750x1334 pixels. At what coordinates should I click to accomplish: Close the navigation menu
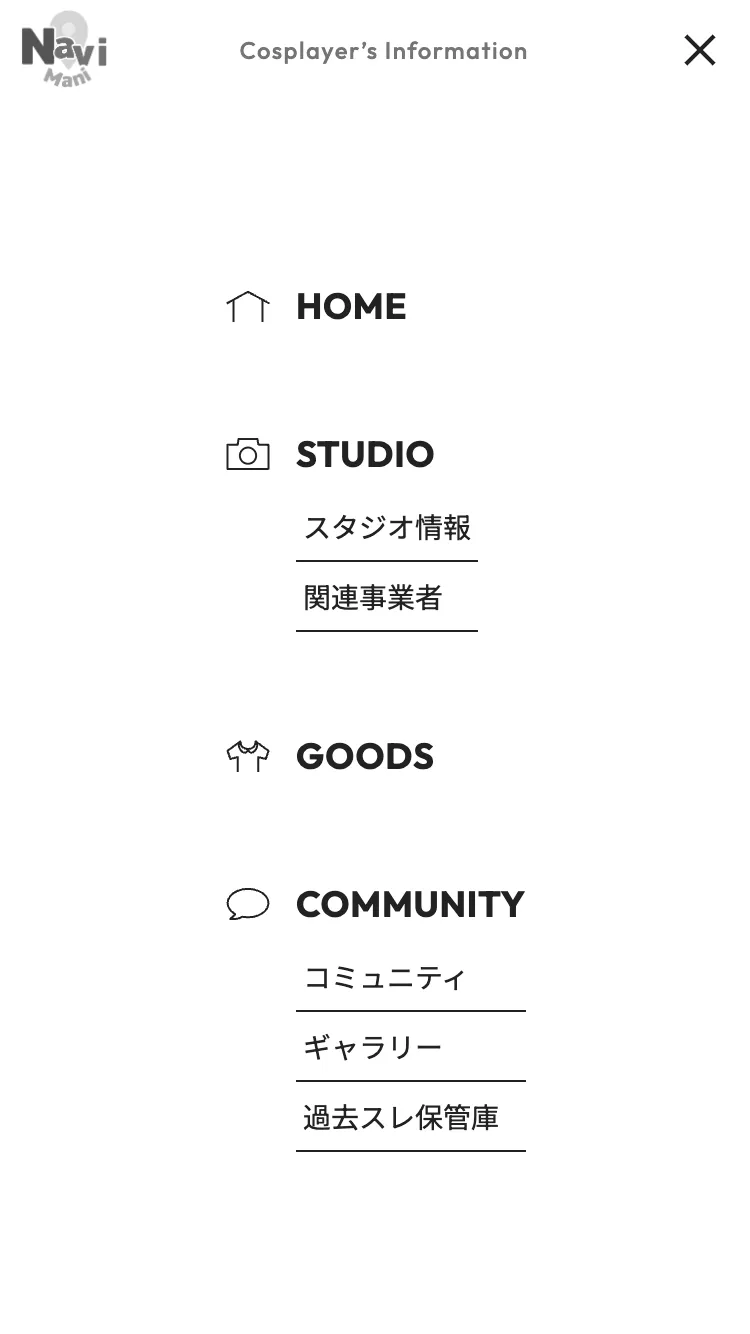[699, 50]
